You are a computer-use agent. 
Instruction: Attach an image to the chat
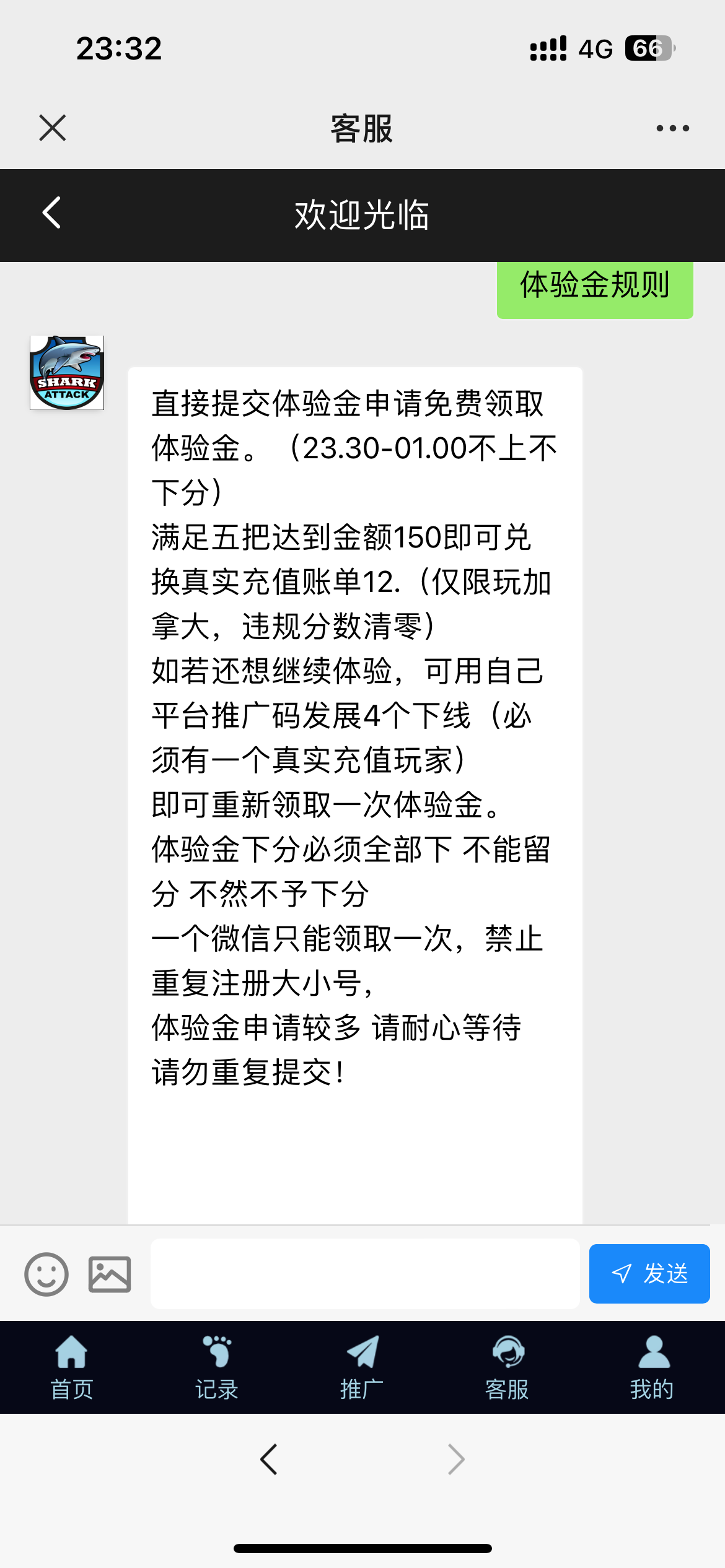(110, 1274)
